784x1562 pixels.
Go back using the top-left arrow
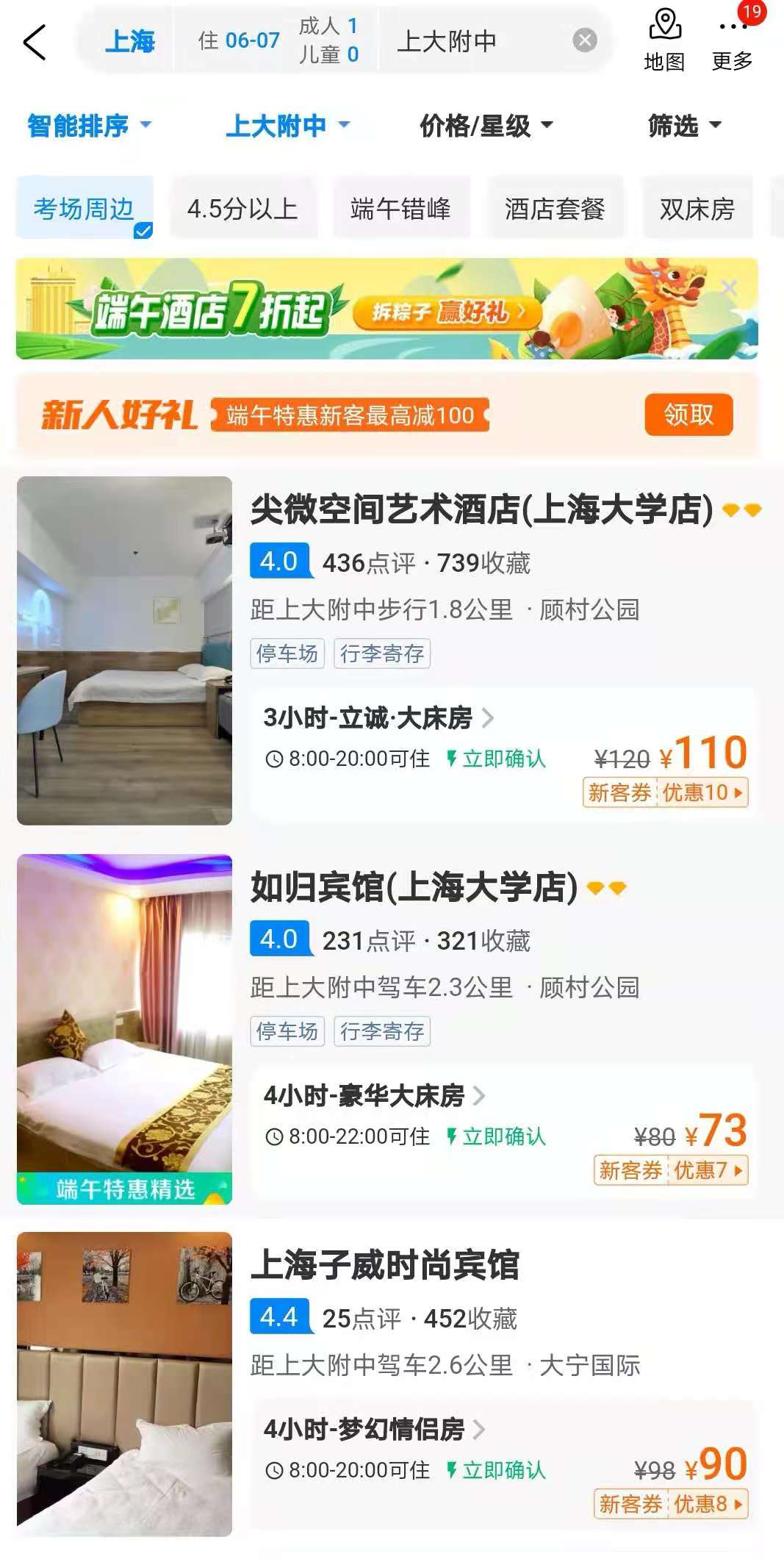[35, 42]
